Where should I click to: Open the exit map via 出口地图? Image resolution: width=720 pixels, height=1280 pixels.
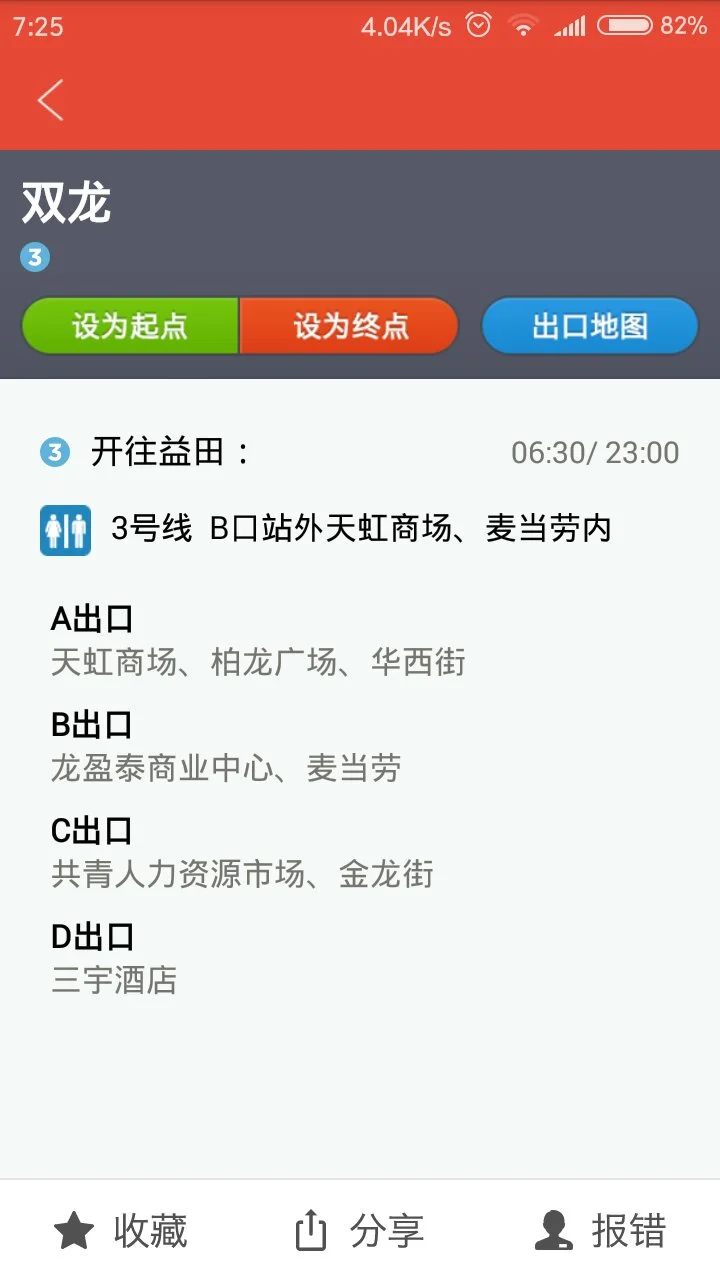tap(589, 326)
